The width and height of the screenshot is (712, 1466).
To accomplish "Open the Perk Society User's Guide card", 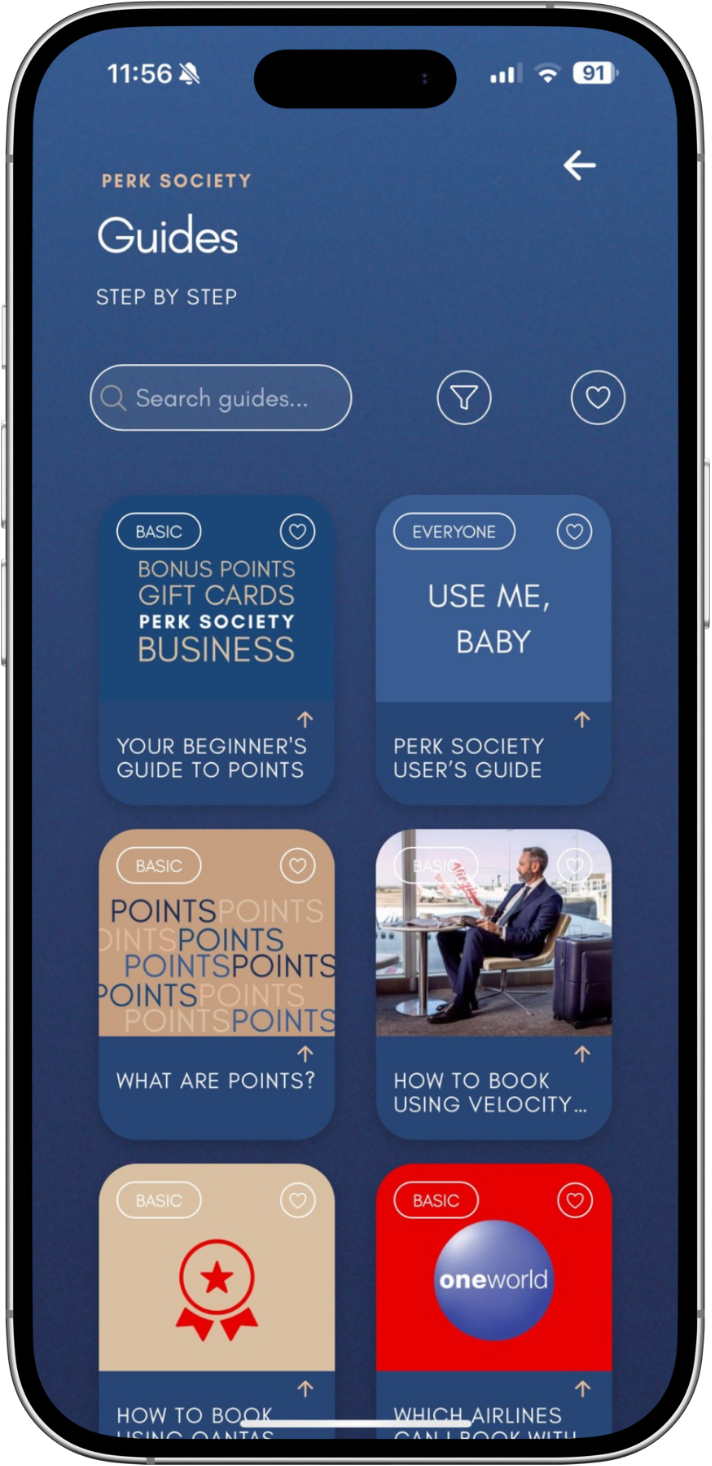I will pyautogui.click(x=494, y=650).
